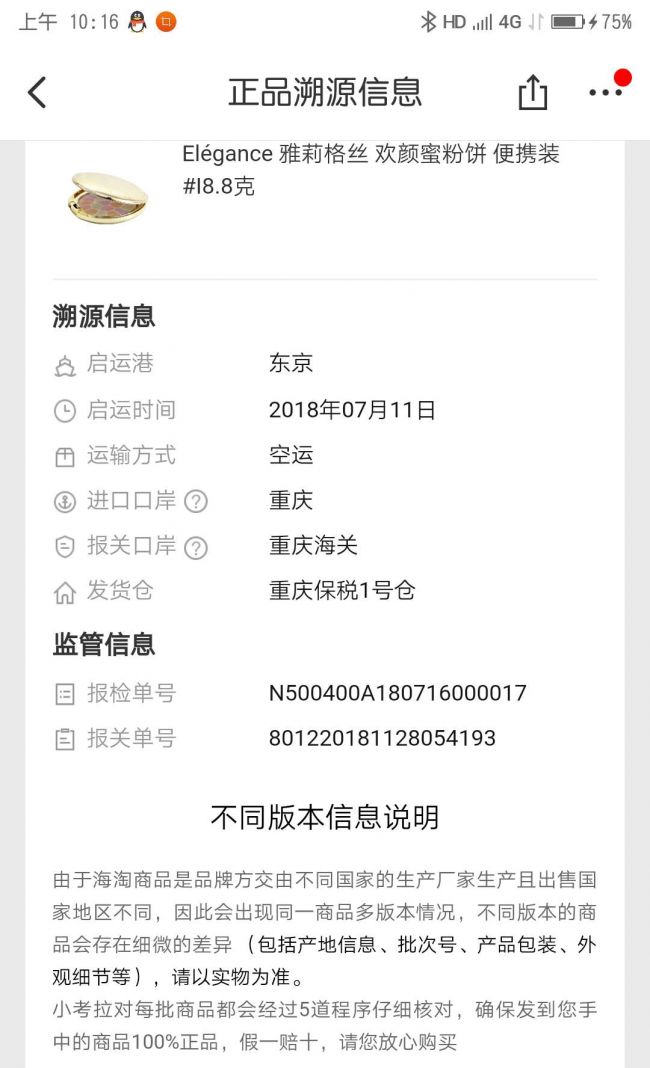Open the three-dot overflow menu
This screenshot has height=1068, width=650.
coord(606,92)
